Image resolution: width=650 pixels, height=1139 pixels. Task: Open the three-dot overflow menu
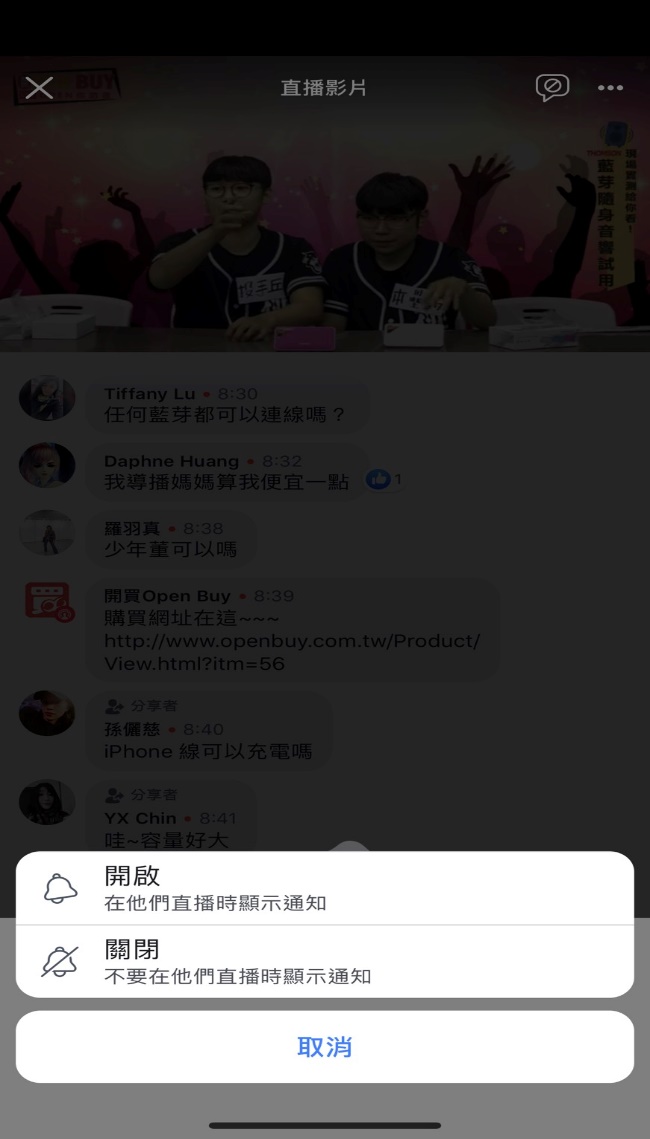pyautogui.click(x=610, y=88)
